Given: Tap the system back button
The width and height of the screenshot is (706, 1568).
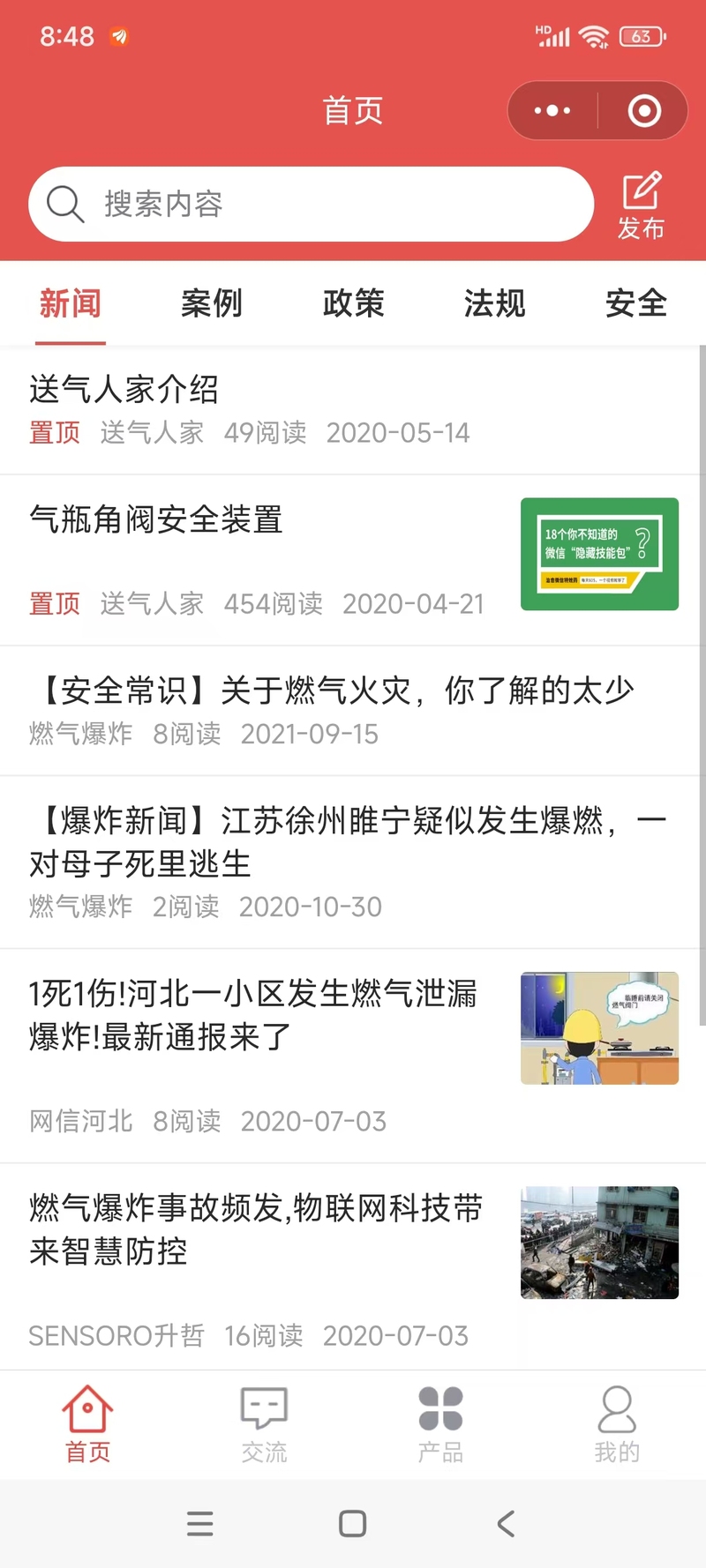Looking at the screenshot, I should click(506, 1524).
